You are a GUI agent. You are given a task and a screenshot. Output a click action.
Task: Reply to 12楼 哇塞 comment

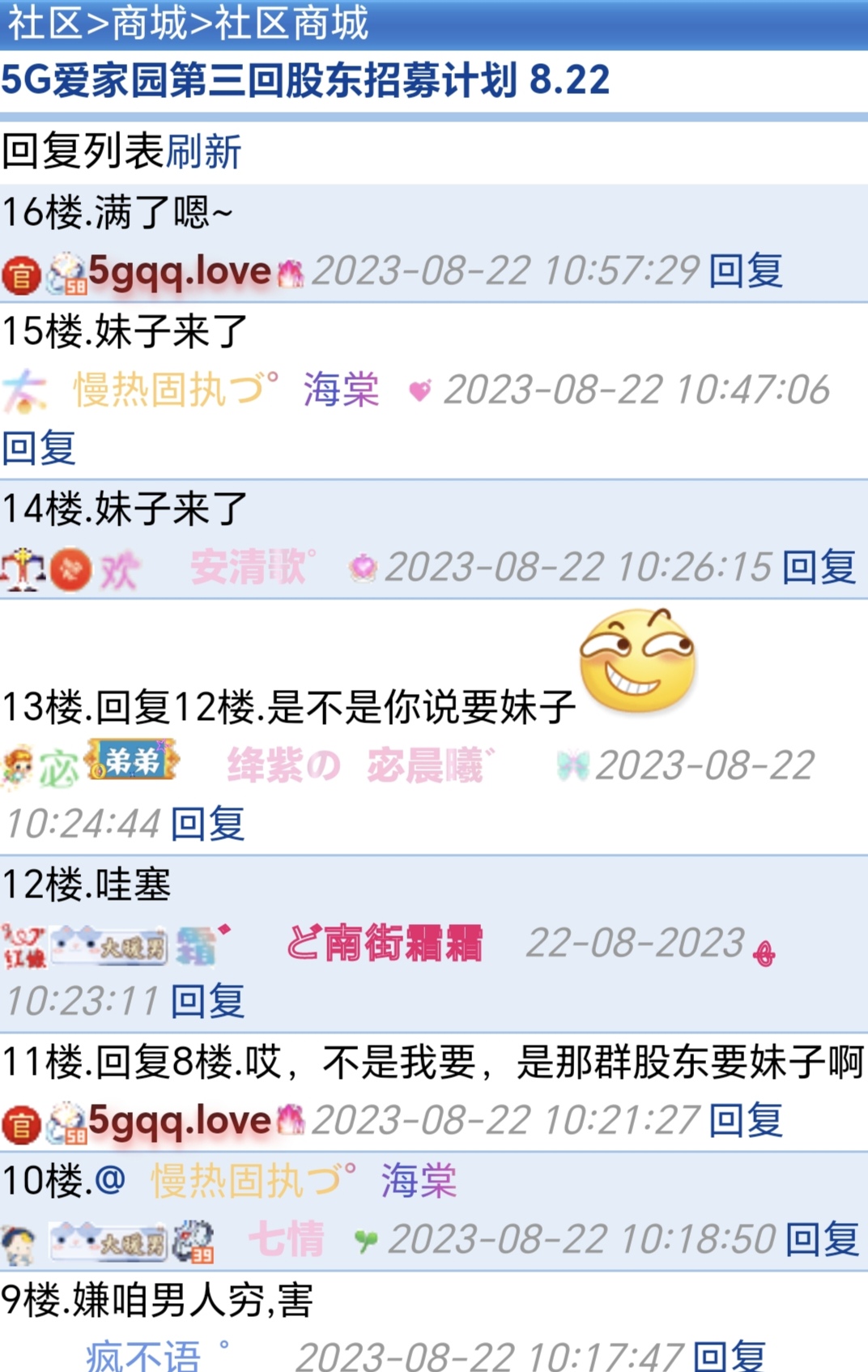[x=207, y=1002]
